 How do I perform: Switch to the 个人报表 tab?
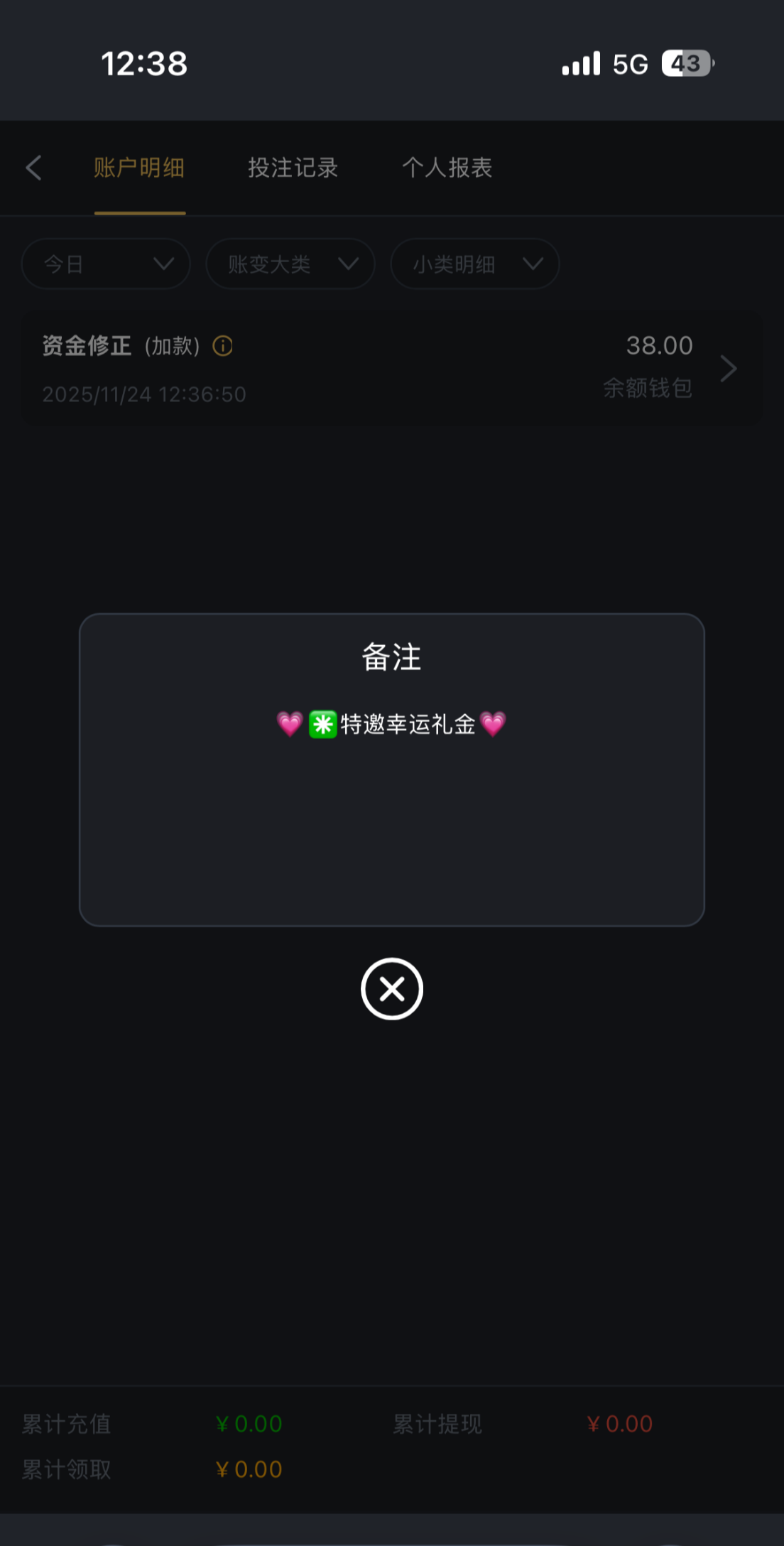pyautogui.click(x=447, y=168)
